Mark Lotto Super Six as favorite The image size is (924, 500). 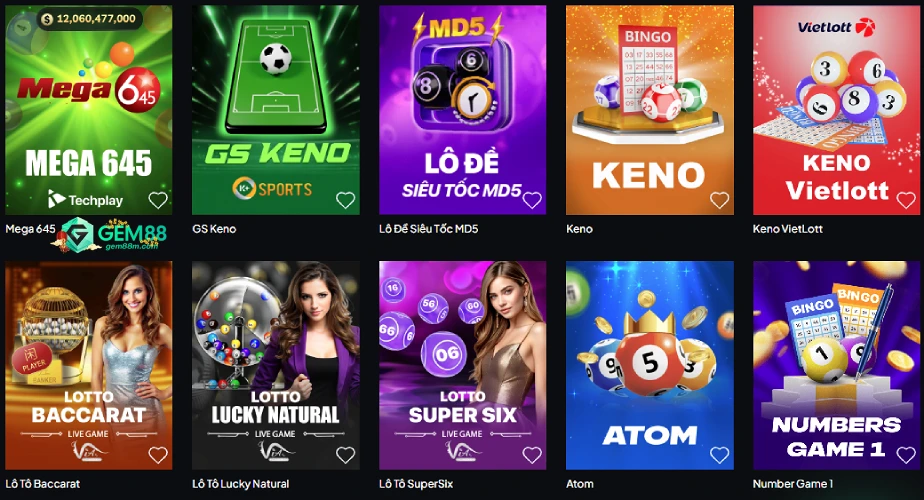tap(532, 455)
